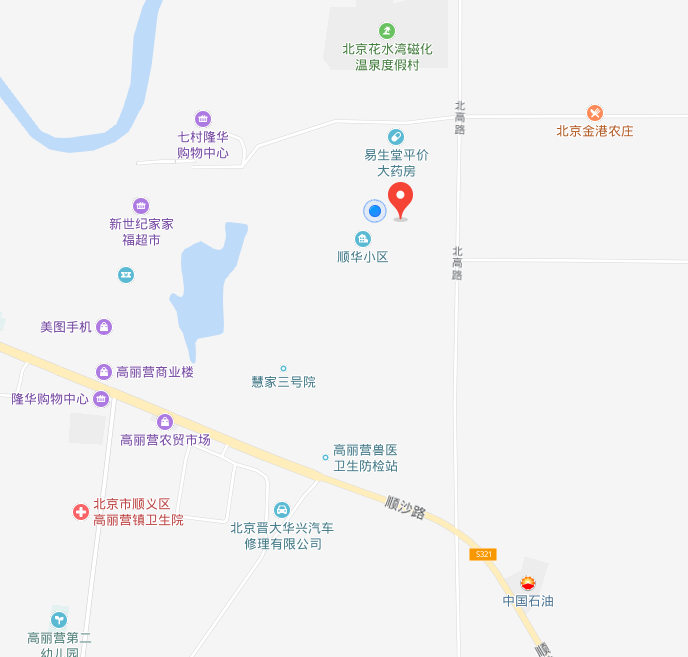Open 北京市顺义区高丽营镇卫生院 hospital marker
The image size is (688, 657).
coord(81,512)
